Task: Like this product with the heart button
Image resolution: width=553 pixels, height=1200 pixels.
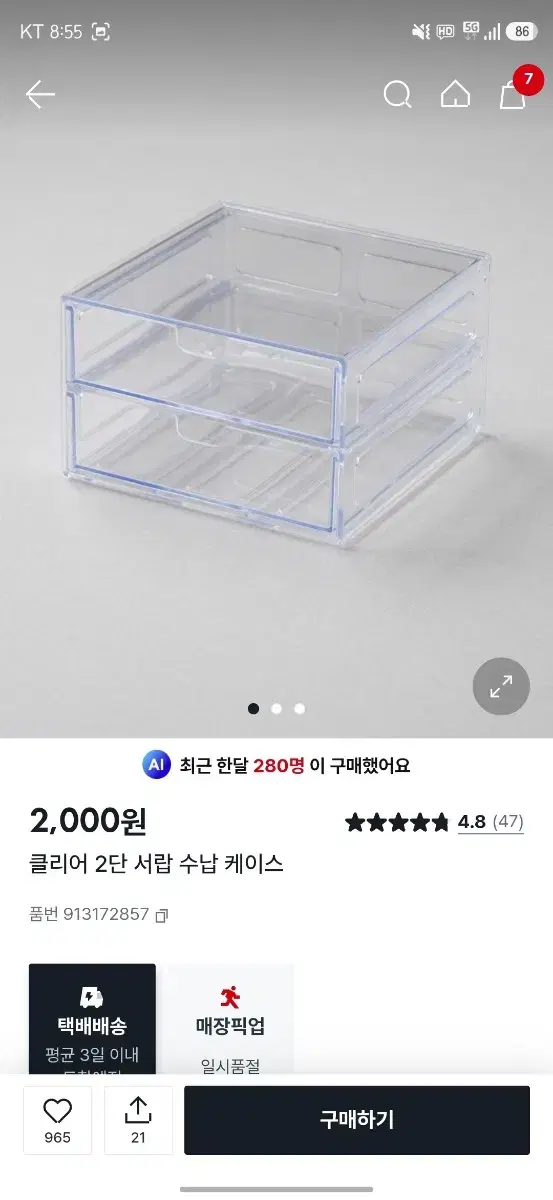Action: click(x=58, y=1121)
